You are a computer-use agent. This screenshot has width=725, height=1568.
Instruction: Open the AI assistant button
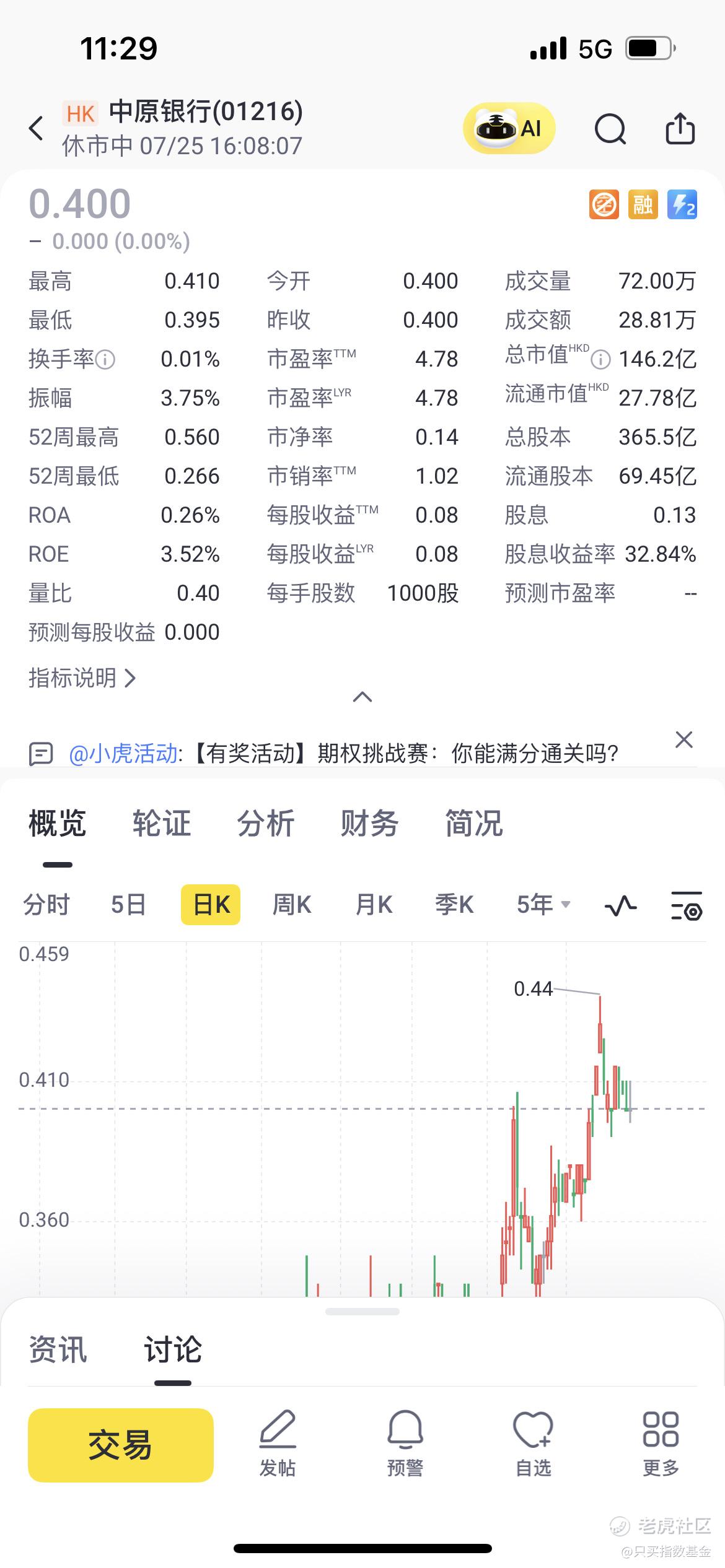click(509, 129)
